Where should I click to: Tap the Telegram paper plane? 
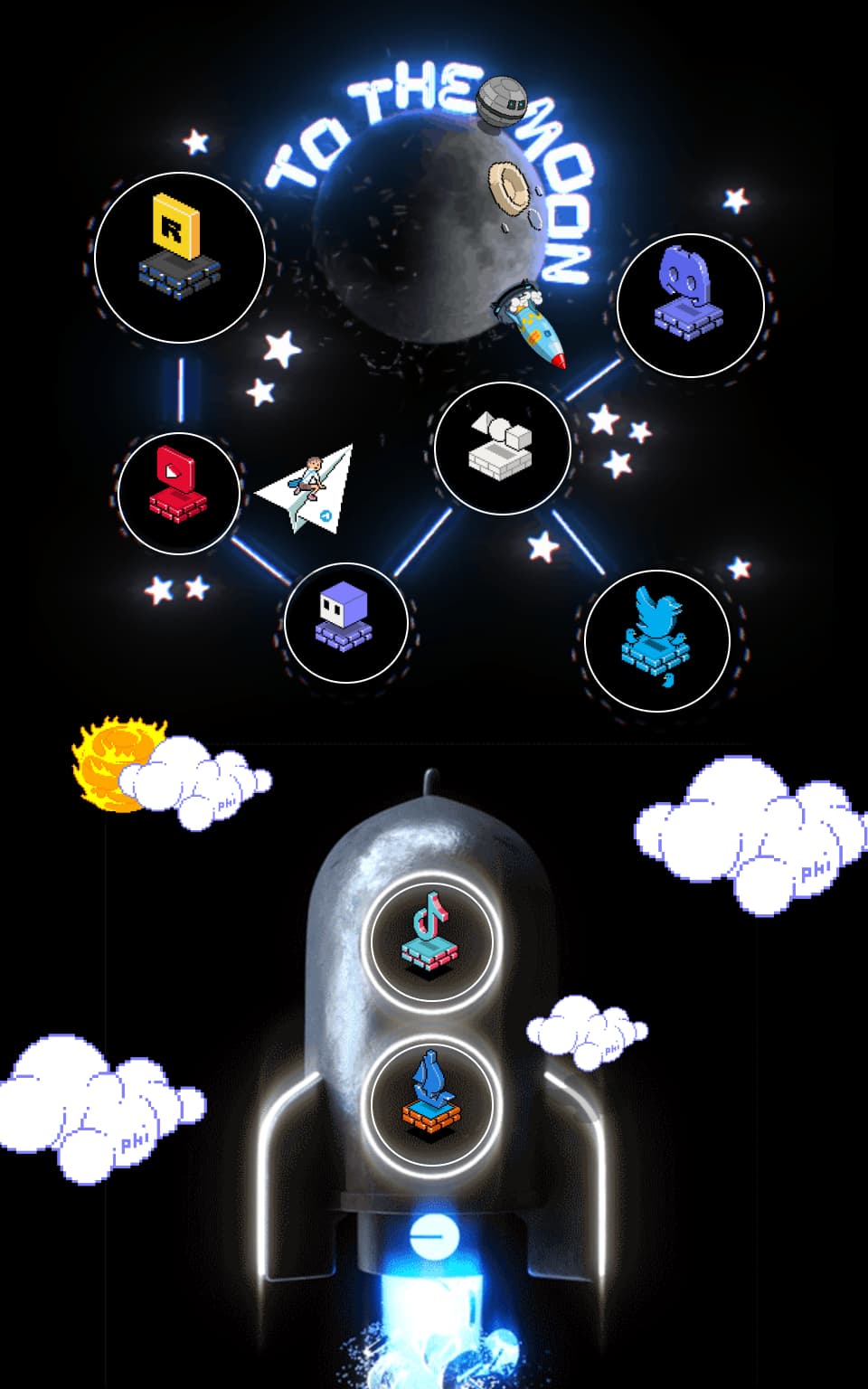[x=307, y=490]
